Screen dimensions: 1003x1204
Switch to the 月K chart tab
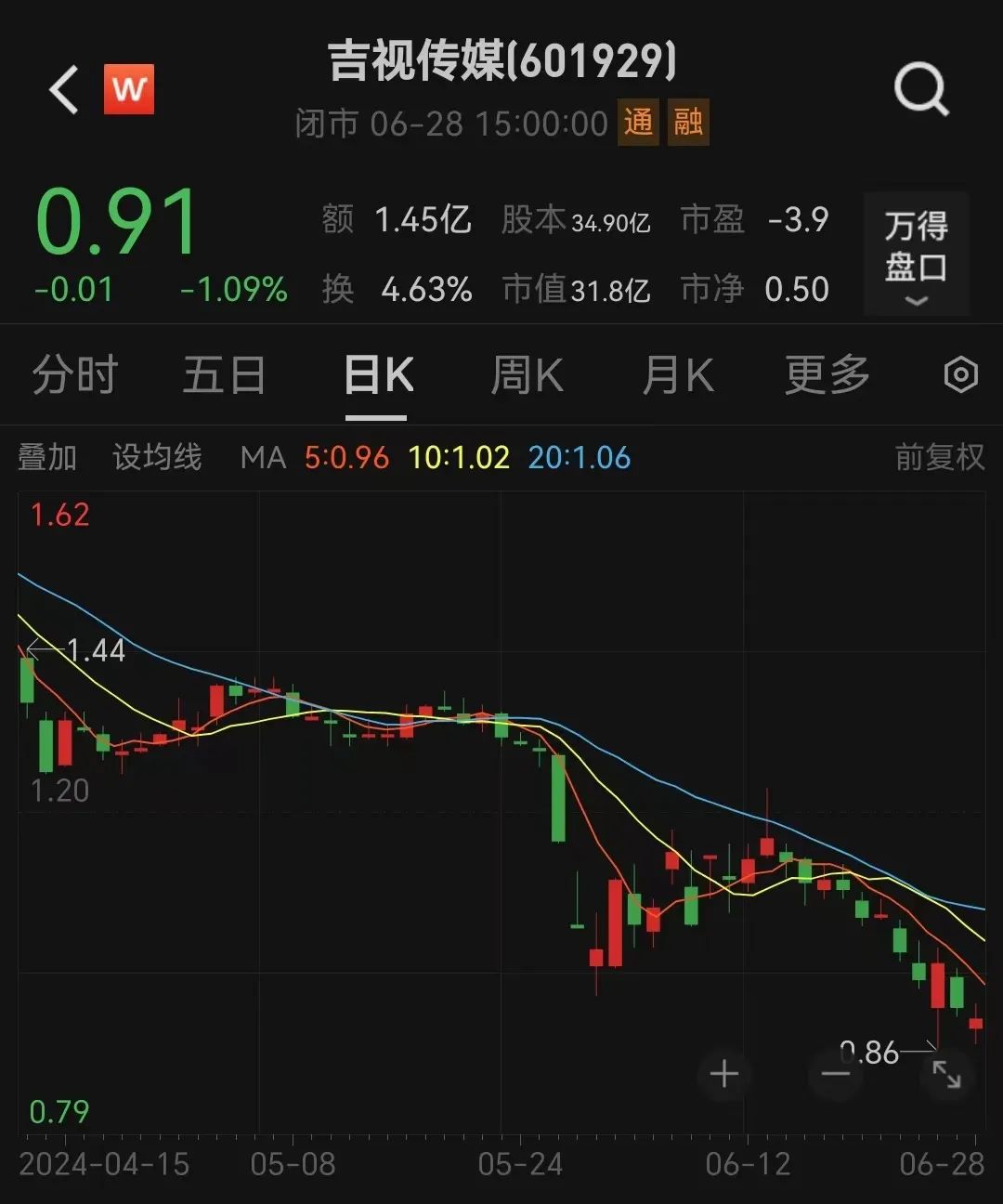[678, 376]
